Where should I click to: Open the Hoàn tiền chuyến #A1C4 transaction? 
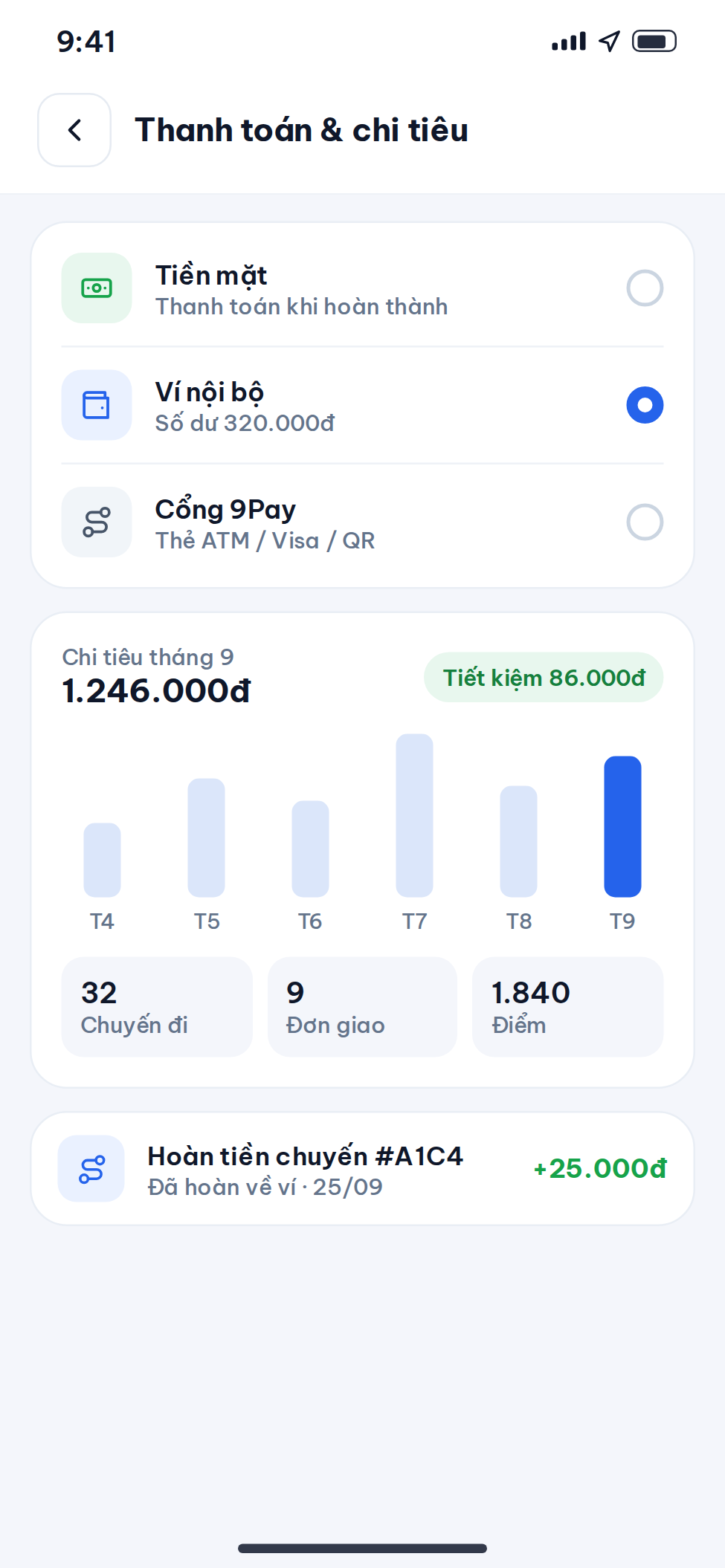tap(362, 1169)
